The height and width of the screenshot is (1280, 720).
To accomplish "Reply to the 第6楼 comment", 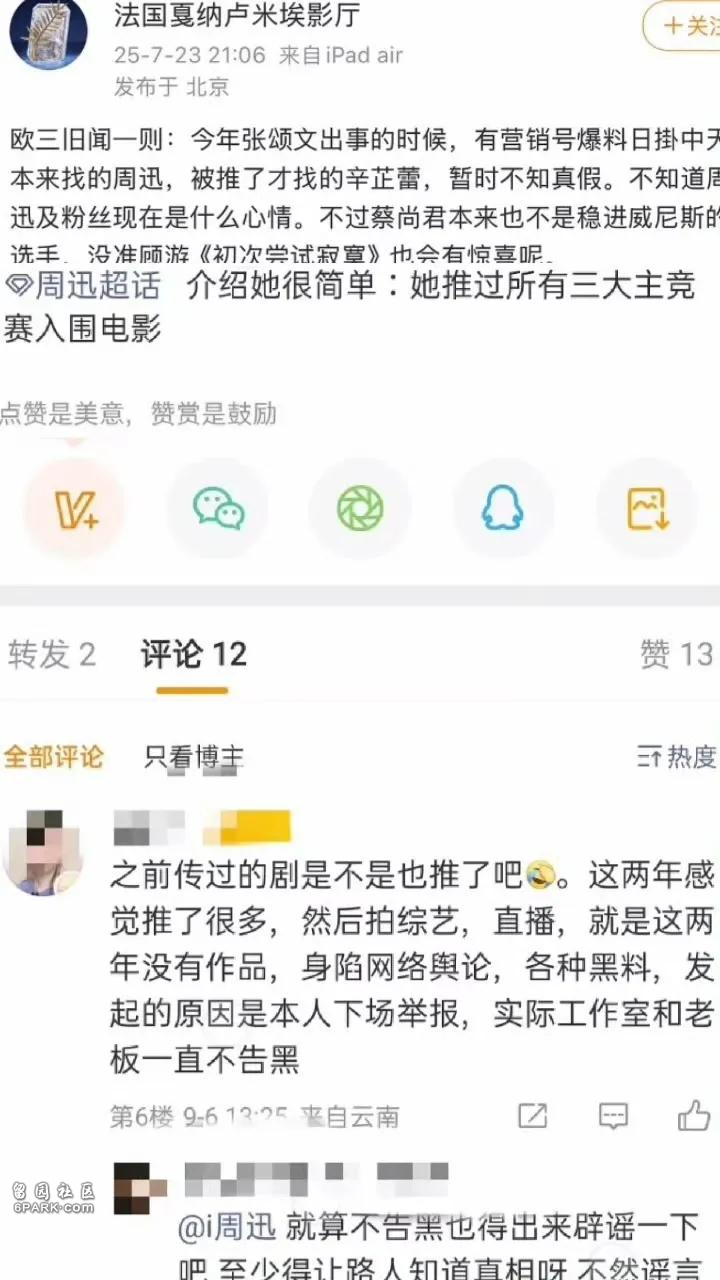I will click(x=612, y=1115).
